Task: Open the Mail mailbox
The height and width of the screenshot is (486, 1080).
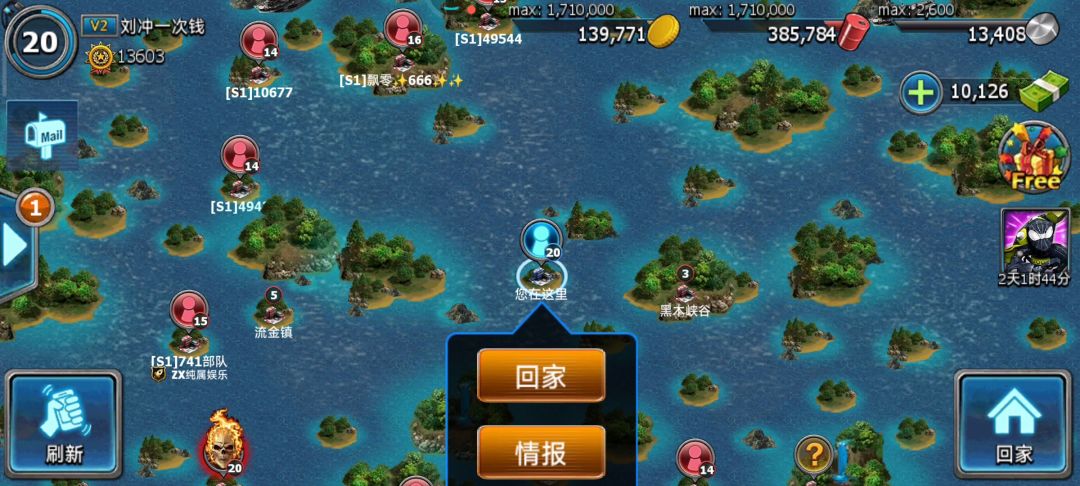Action: [x=43, y=134]
